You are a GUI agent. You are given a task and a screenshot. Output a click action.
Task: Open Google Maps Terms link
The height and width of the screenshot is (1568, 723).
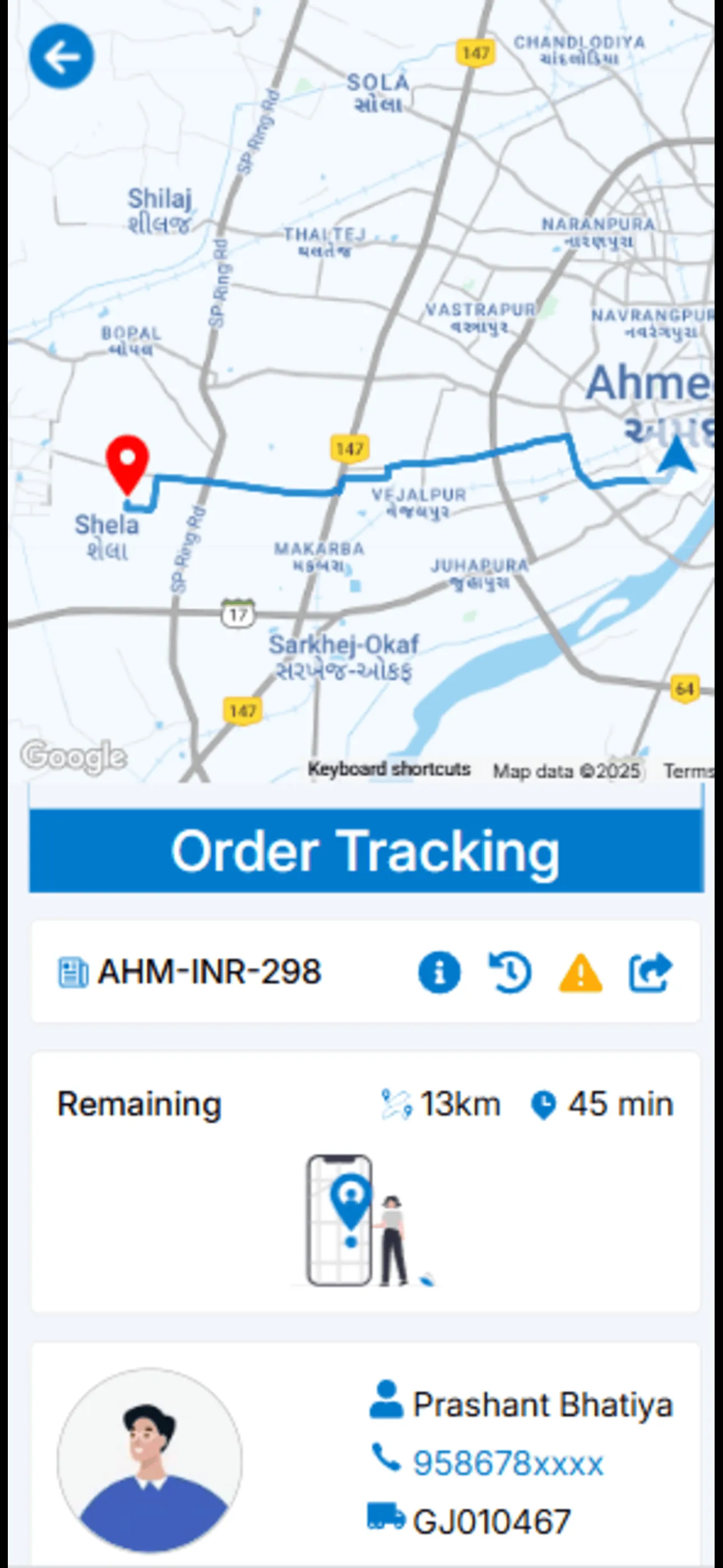coord(688,771)
